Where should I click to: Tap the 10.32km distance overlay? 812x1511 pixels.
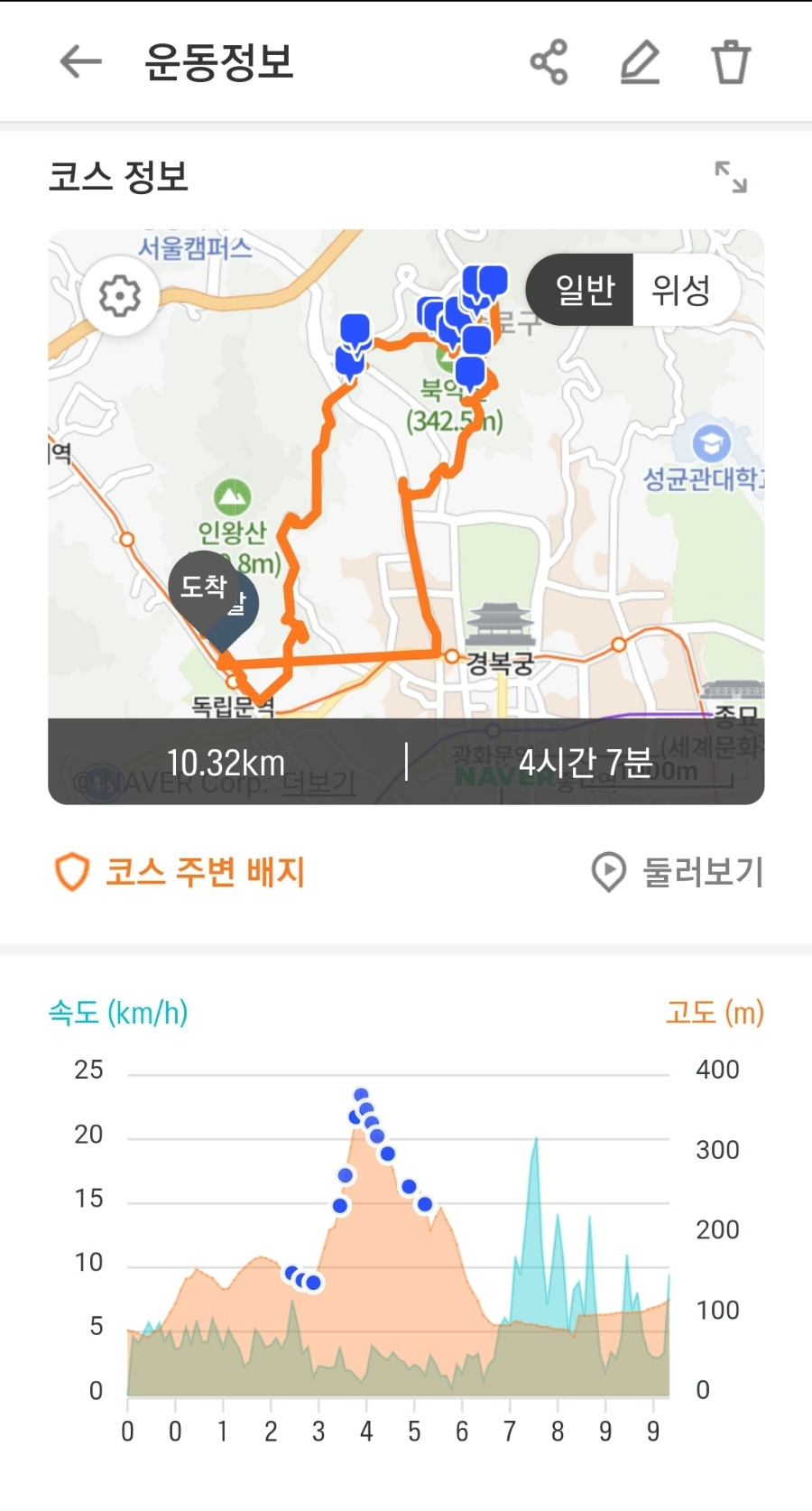226,762
